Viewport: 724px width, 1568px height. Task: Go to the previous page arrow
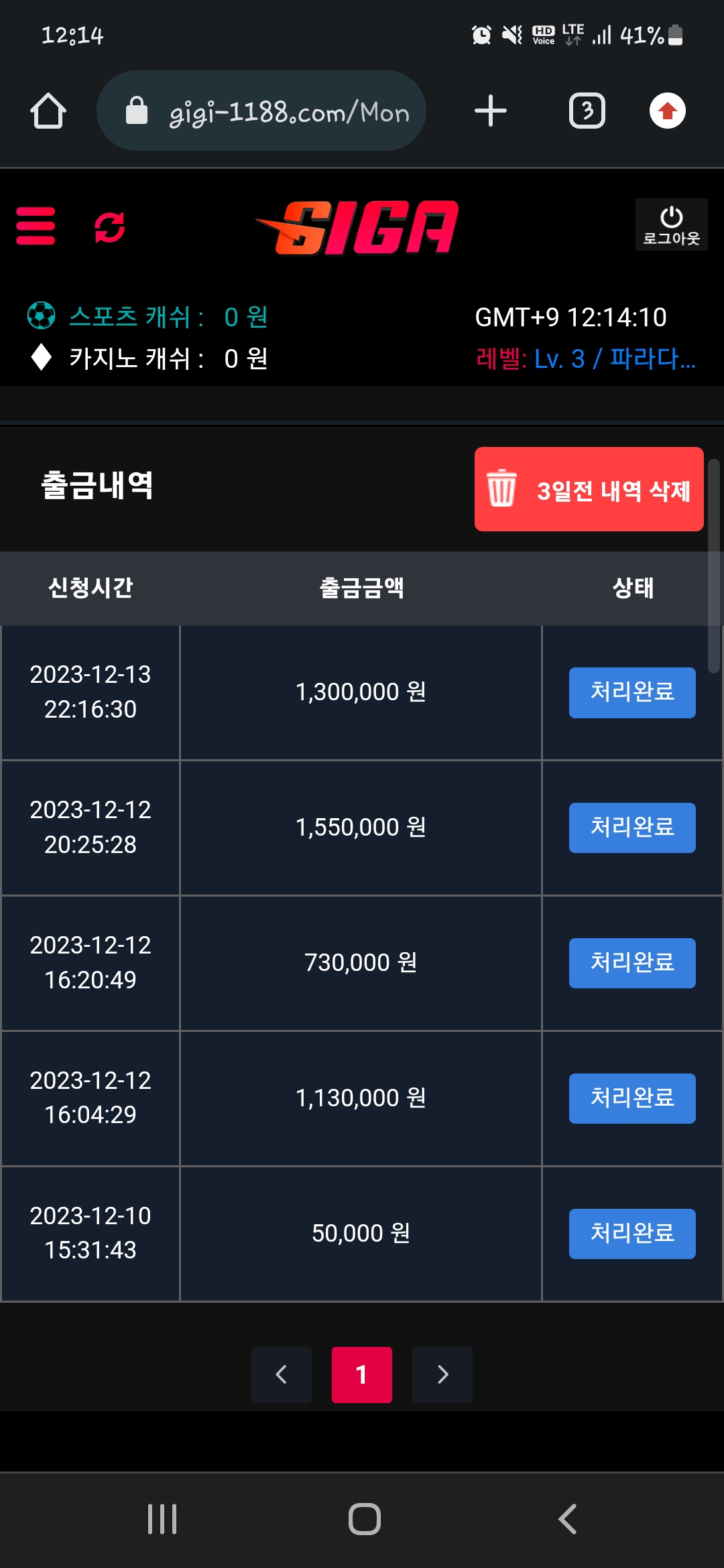point(282,1375)
